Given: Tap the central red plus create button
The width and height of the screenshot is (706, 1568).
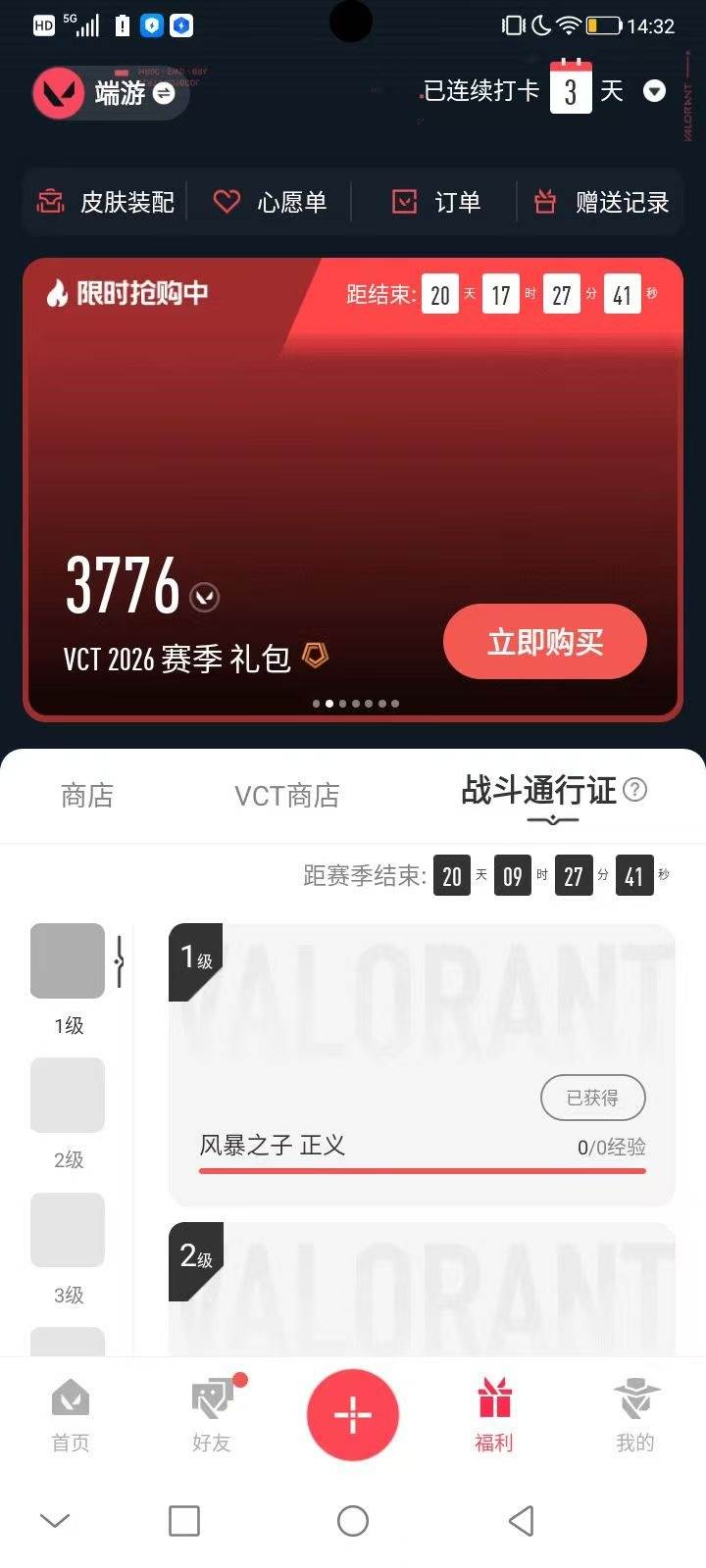Looking at the screenshot, I should 353,1414.
